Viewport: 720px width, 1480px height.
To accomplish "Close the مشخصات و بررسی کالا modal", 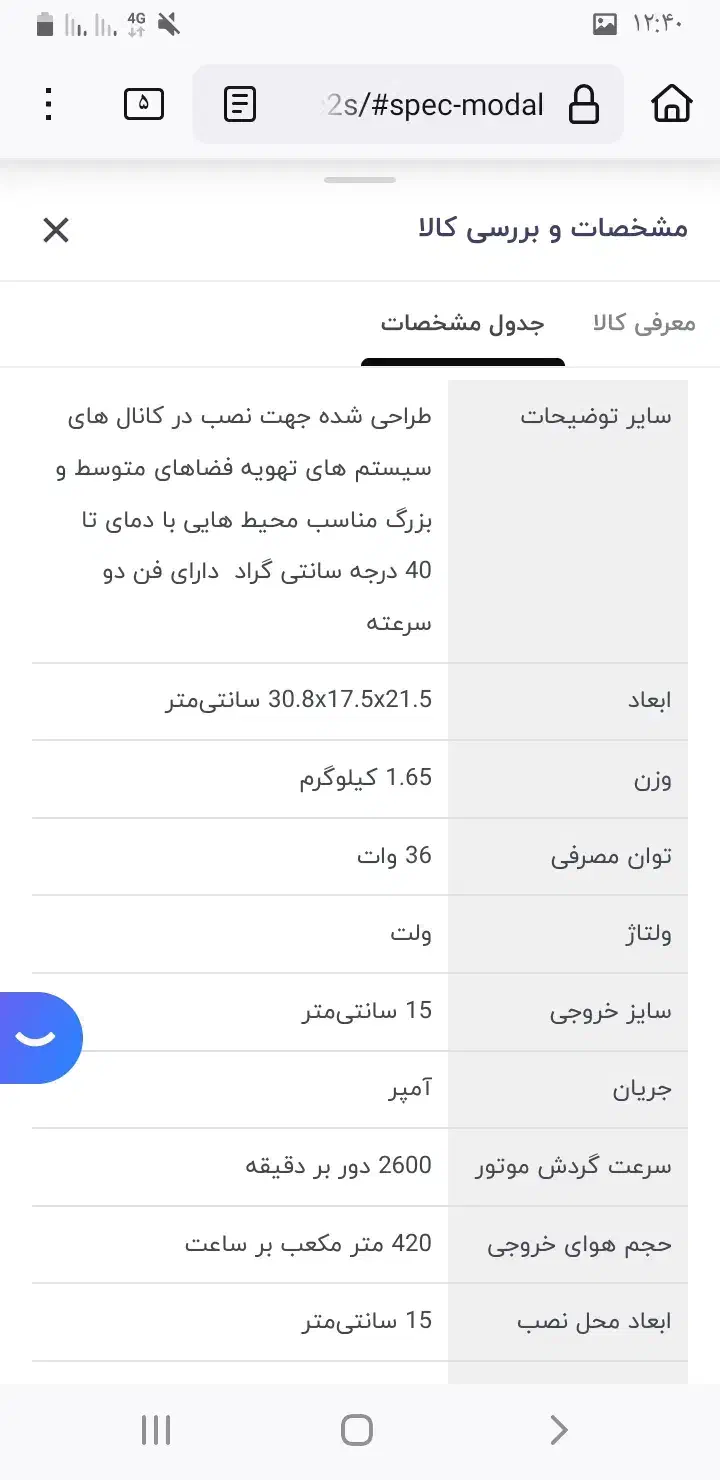I will click(x=56, y=230).
